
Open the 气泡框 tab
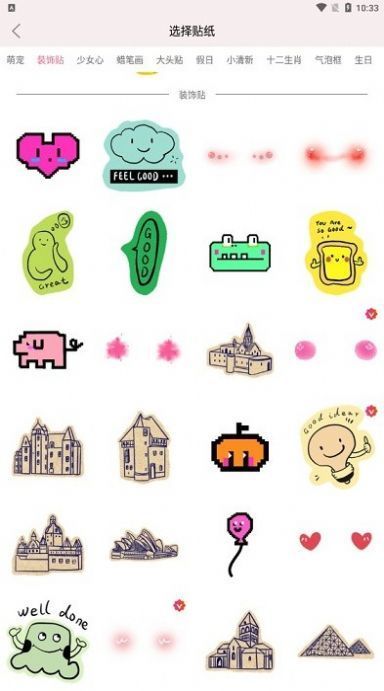(x=328, y=60)
